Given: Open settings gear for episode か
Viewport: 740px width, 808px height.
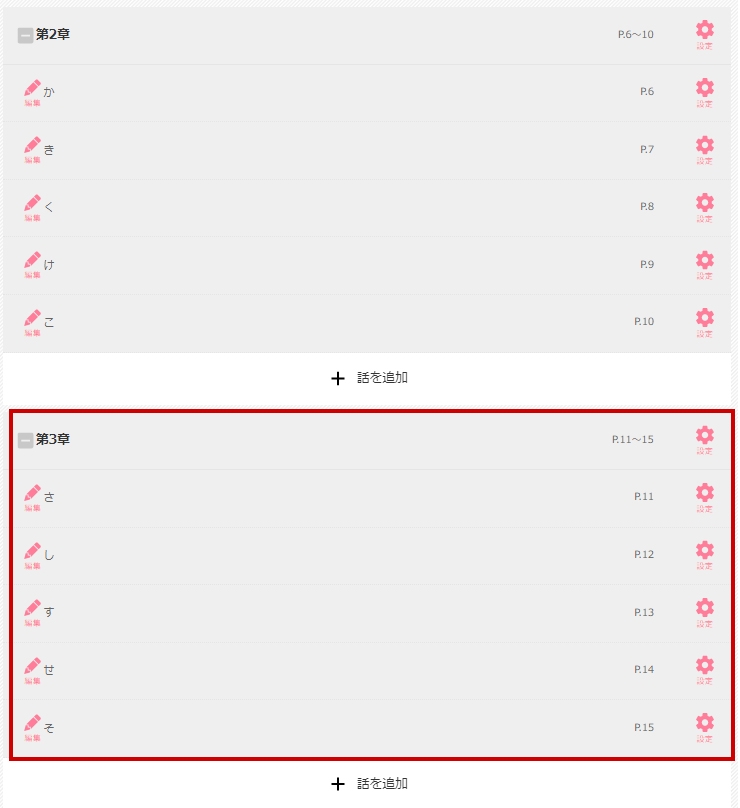Looking at the screenshot, I should 704,91.
